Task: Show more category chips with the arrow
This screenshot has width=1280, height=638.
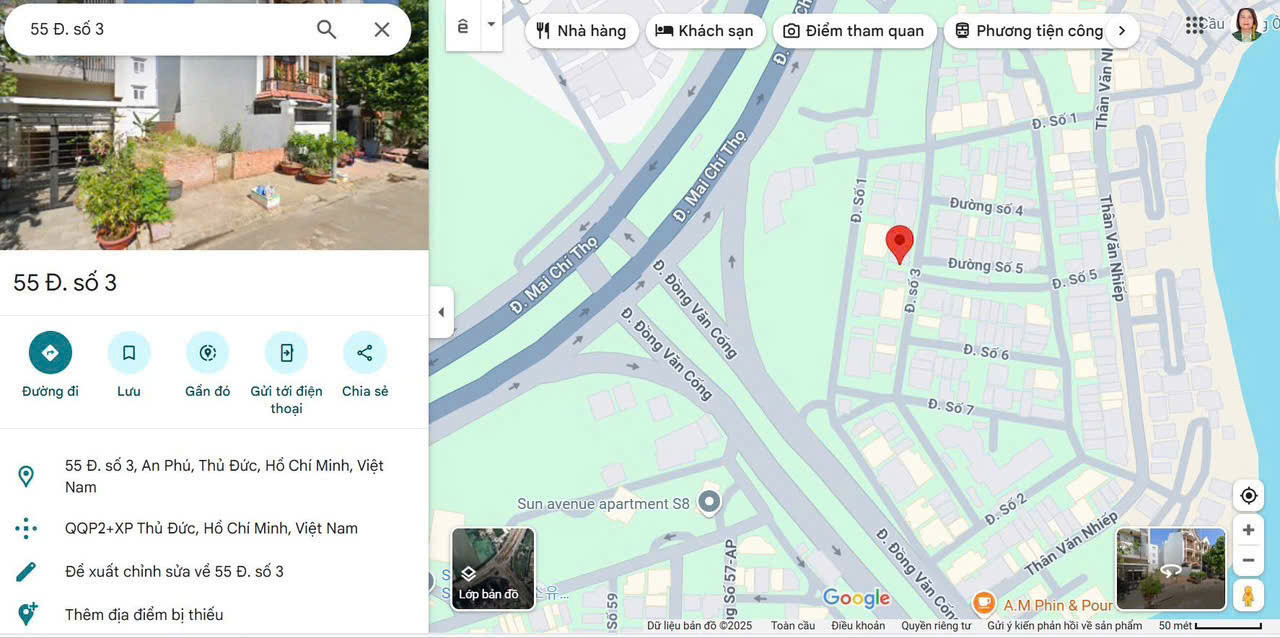Action: [1121, 31]
